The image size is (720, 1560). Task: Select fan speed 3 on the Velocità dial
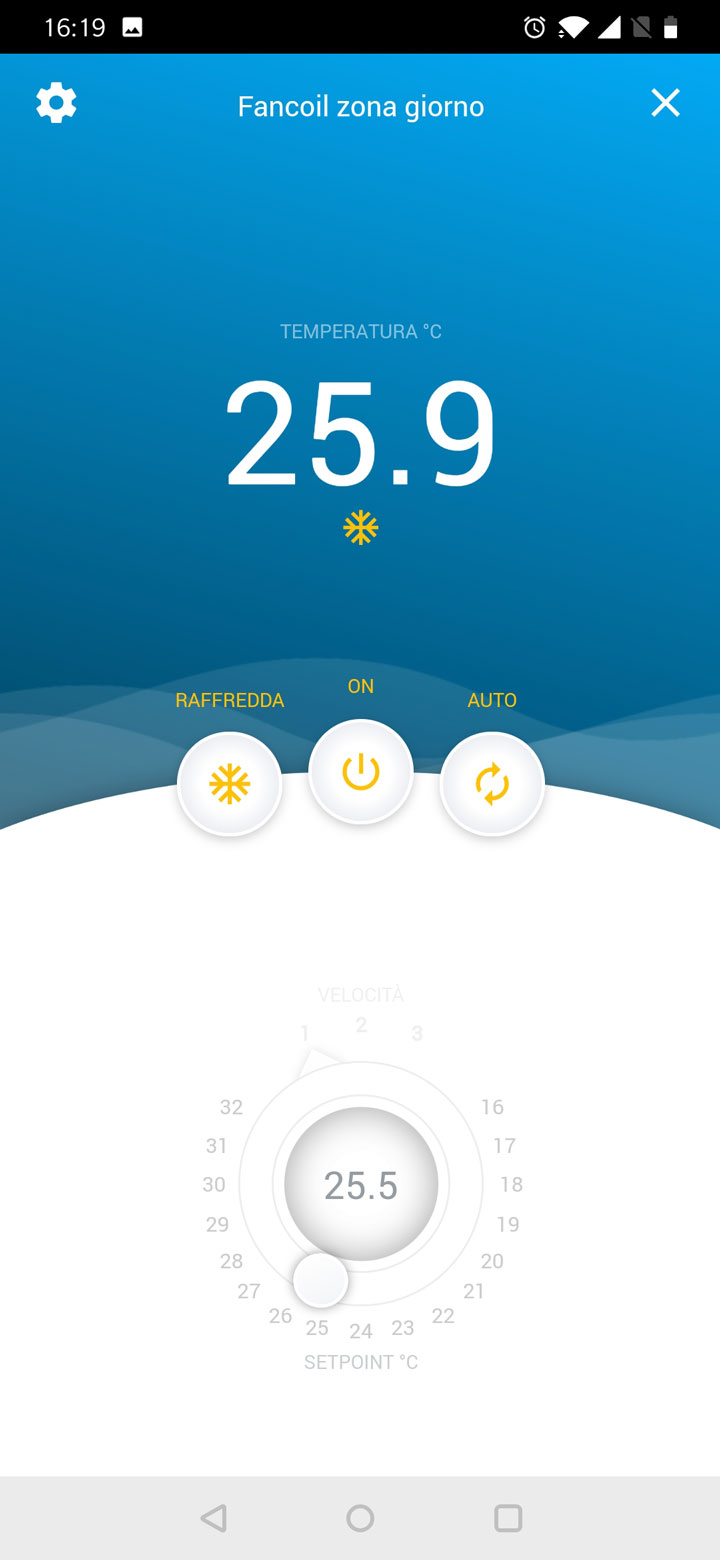tap(417, 1034)
